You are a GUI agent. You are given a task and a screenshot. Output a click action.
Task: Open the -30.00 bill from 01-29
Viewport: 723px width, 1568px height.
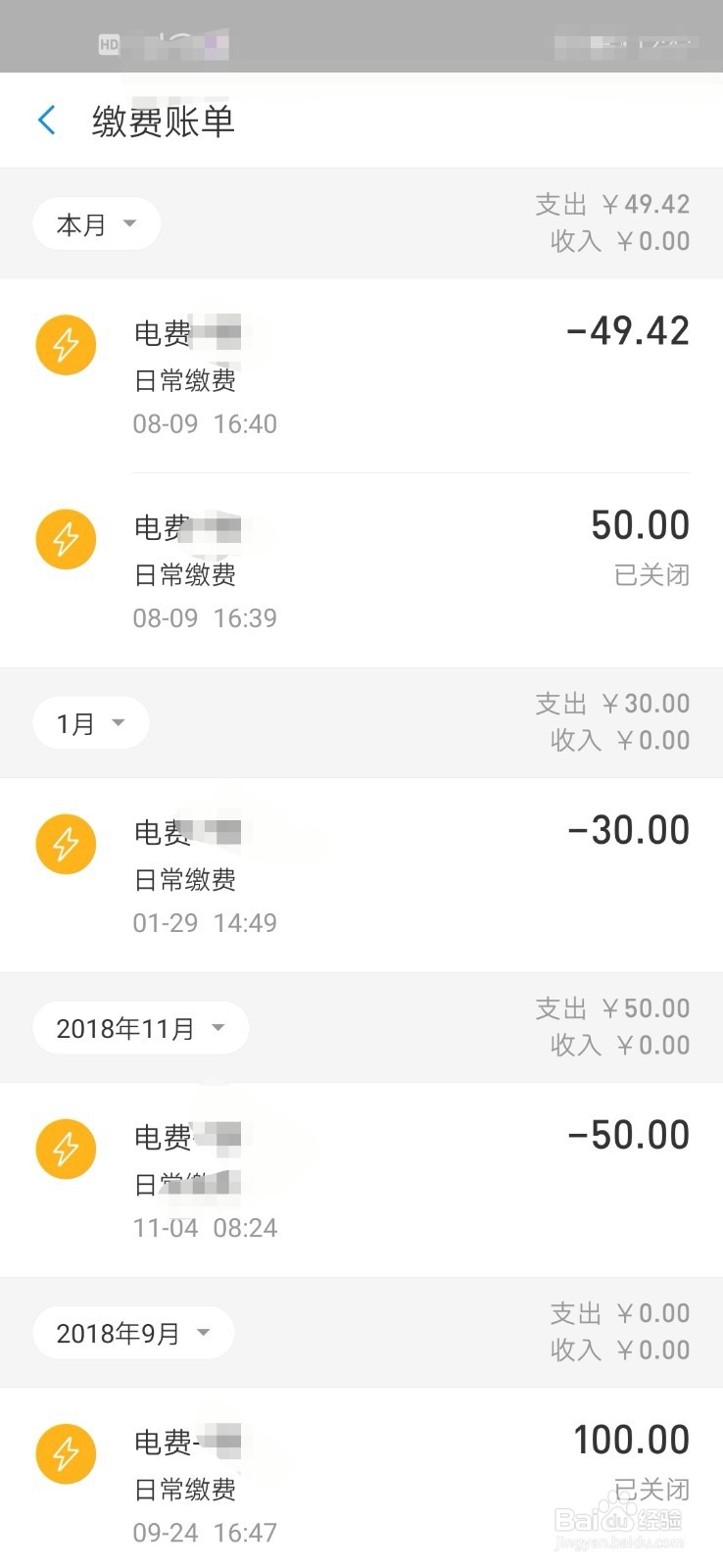(x=361, y=875)
